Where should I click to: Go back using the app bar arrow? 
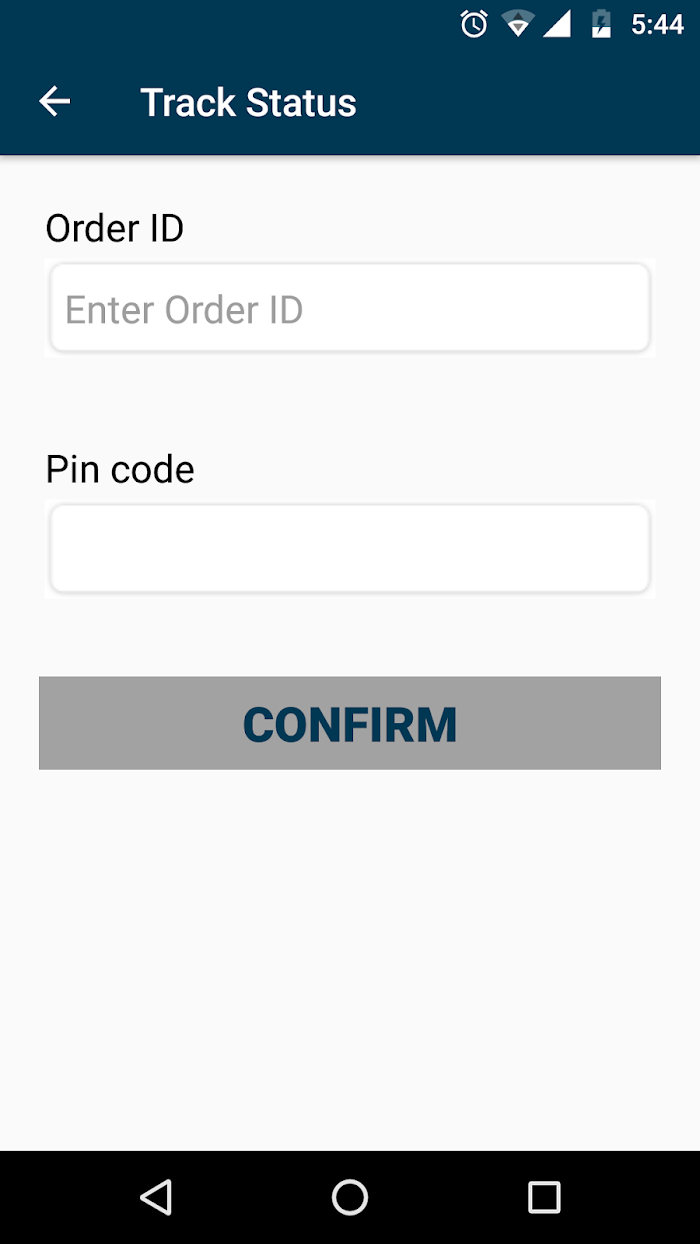(x=54, y=101)
